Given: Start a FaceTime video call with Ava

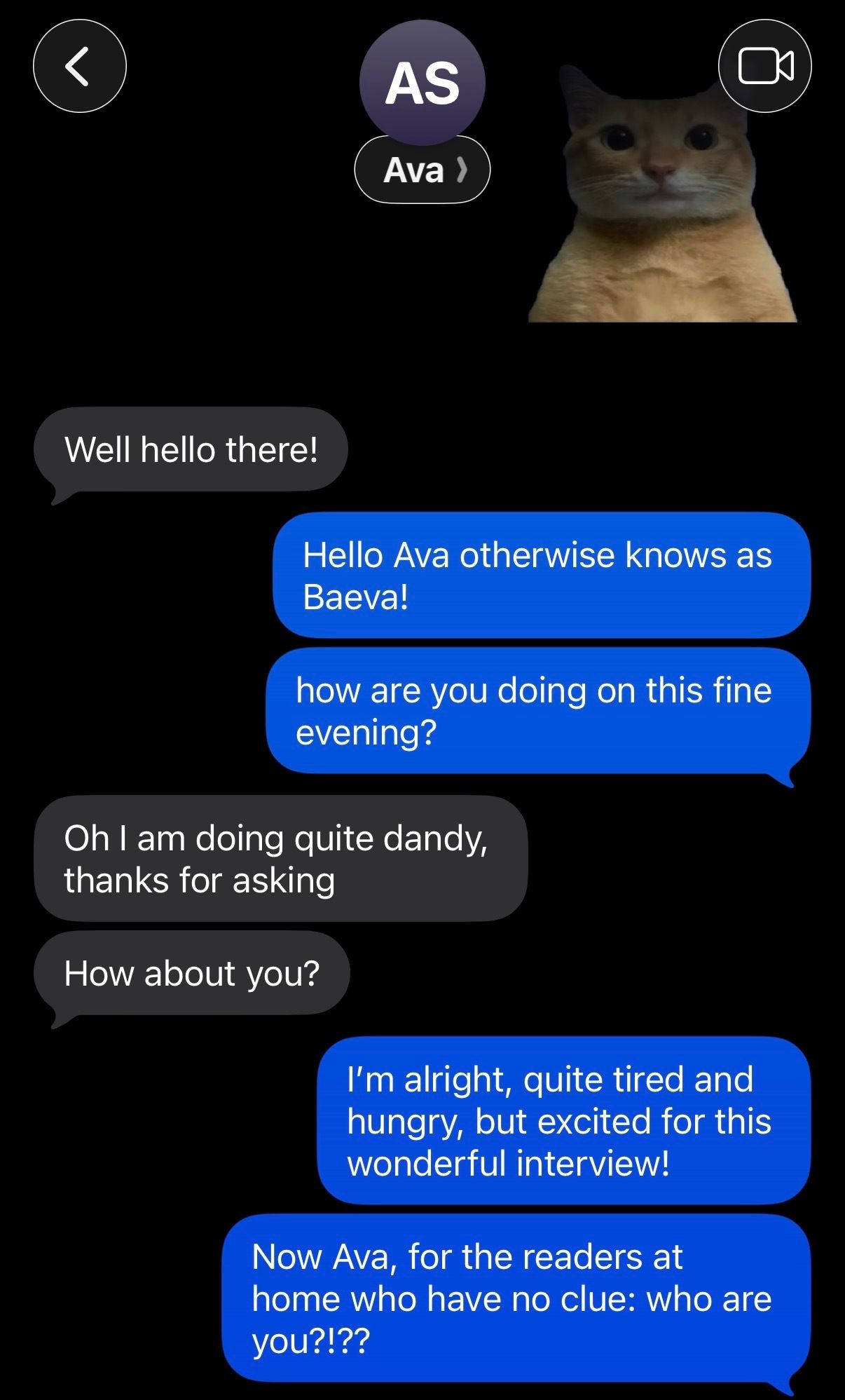Looking at the screenshot, I should (x=764, y=66).
